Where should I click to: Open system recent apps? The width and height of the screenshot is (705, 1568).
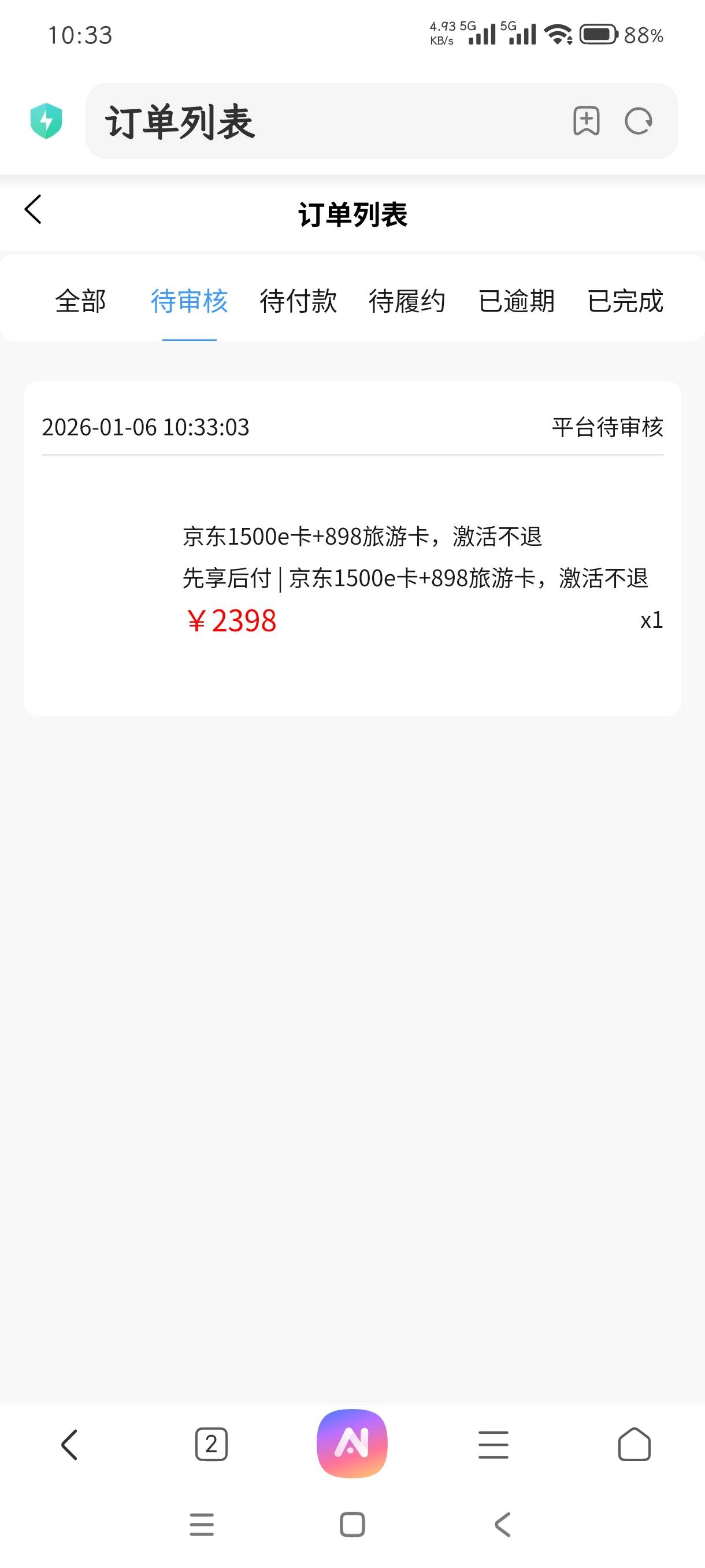[x=202, y=1524]
